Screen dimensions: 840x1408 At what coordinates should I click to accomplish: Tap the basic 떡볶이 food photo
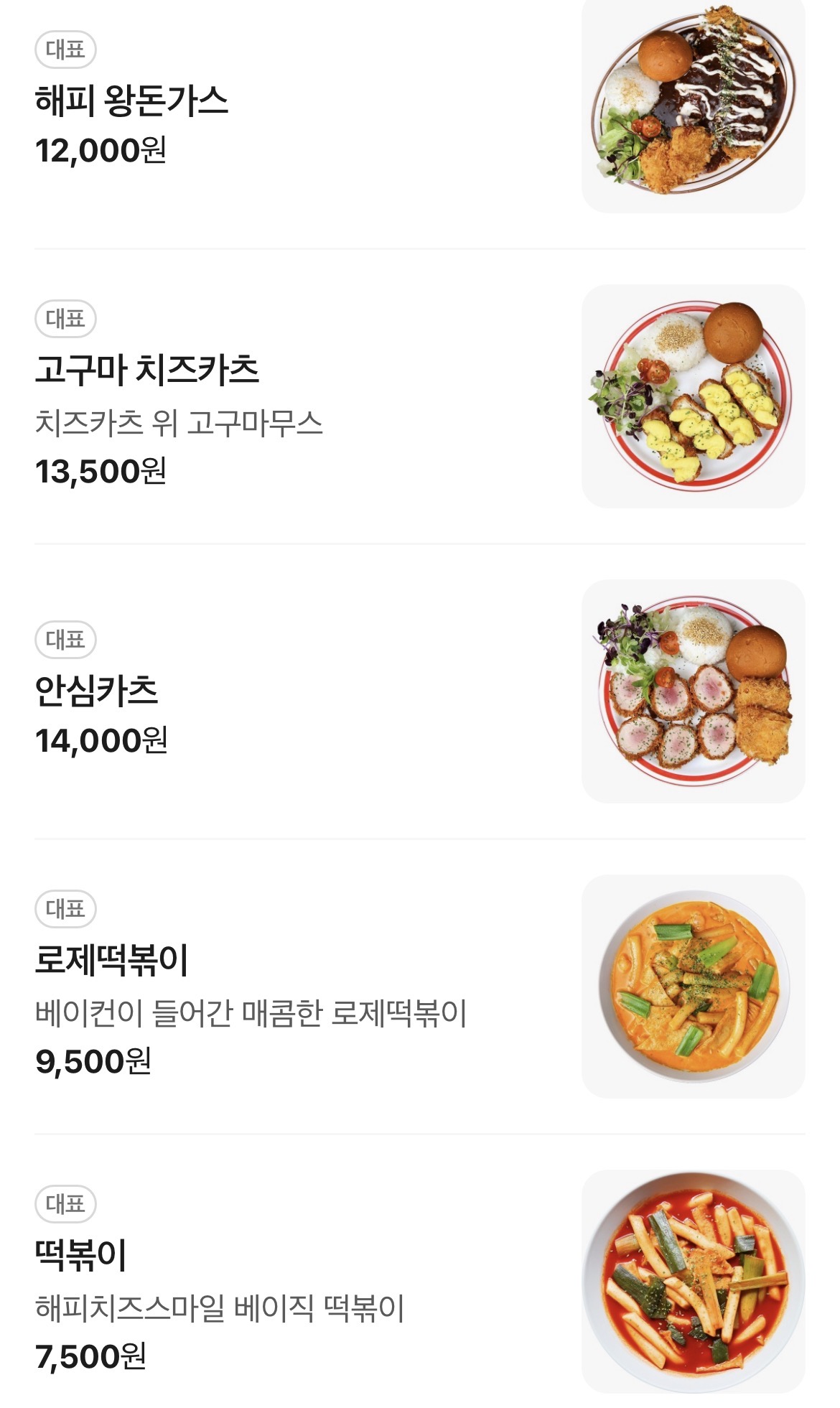(x=693, y=1282)
